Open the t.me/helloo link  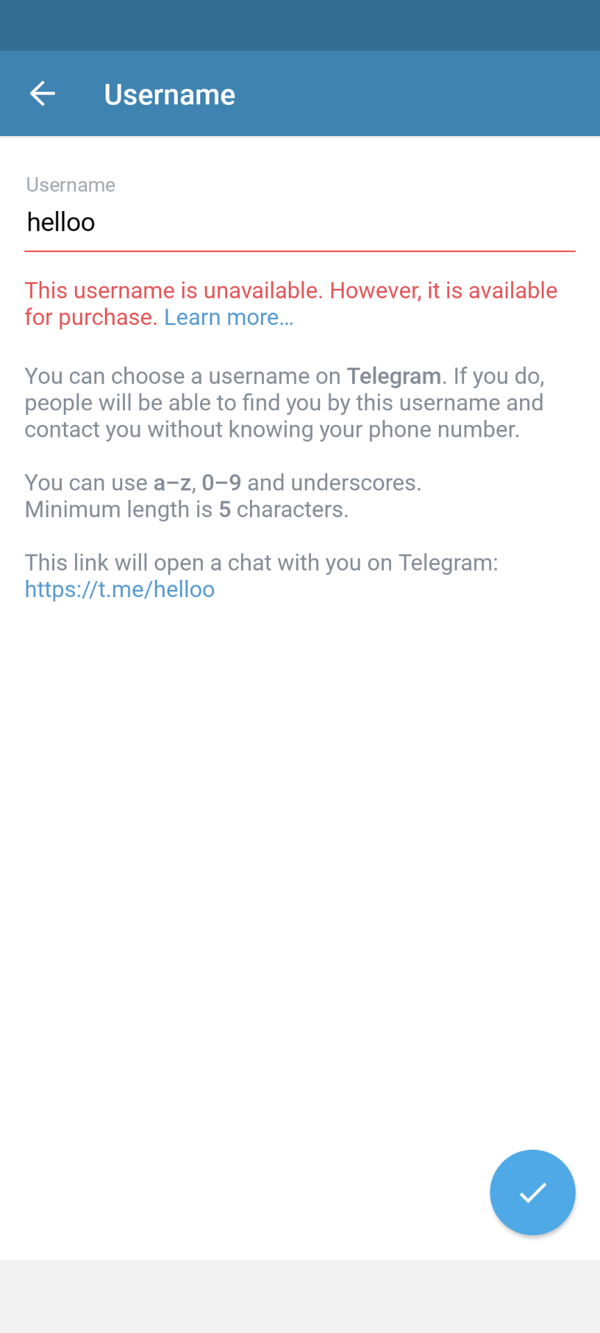(x=120, y=589)
